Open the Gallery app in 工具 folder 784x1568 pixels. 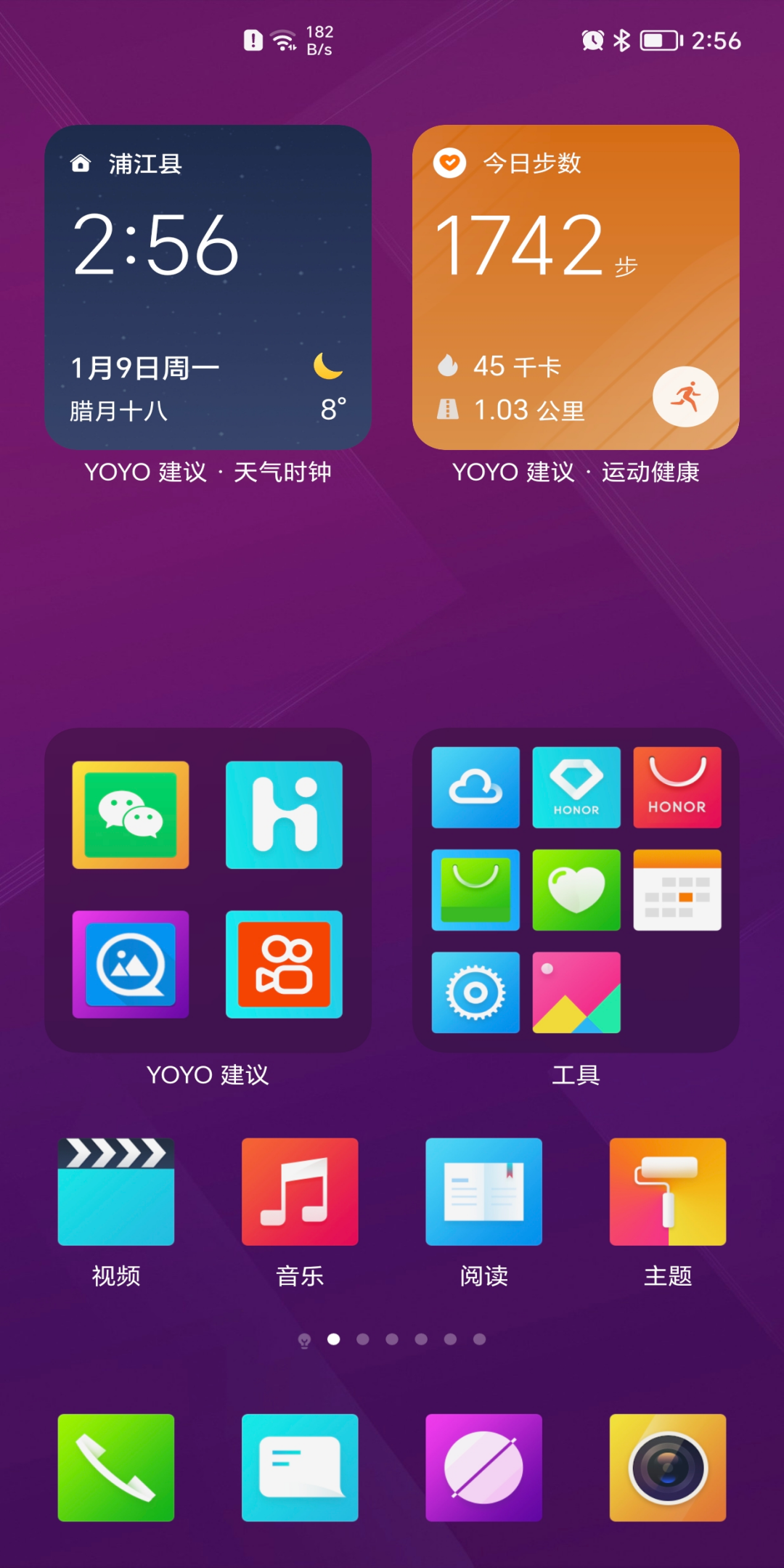point(576,992)
